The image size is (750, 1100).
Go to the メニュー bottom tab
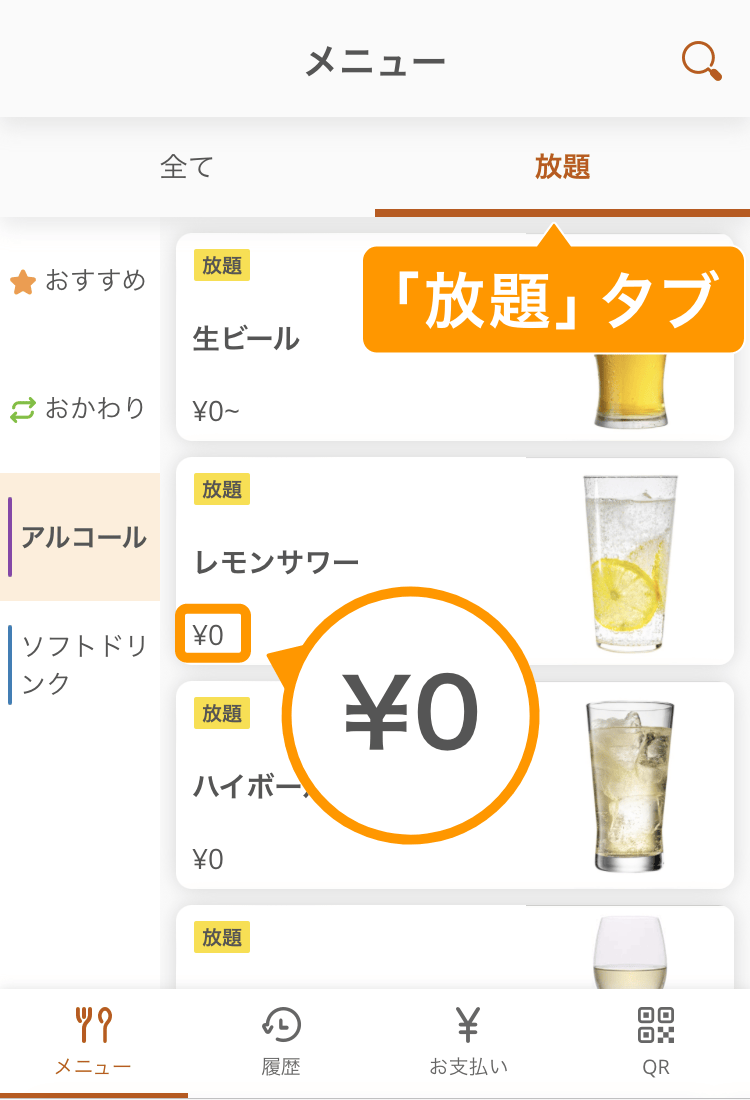point(93,1042)
